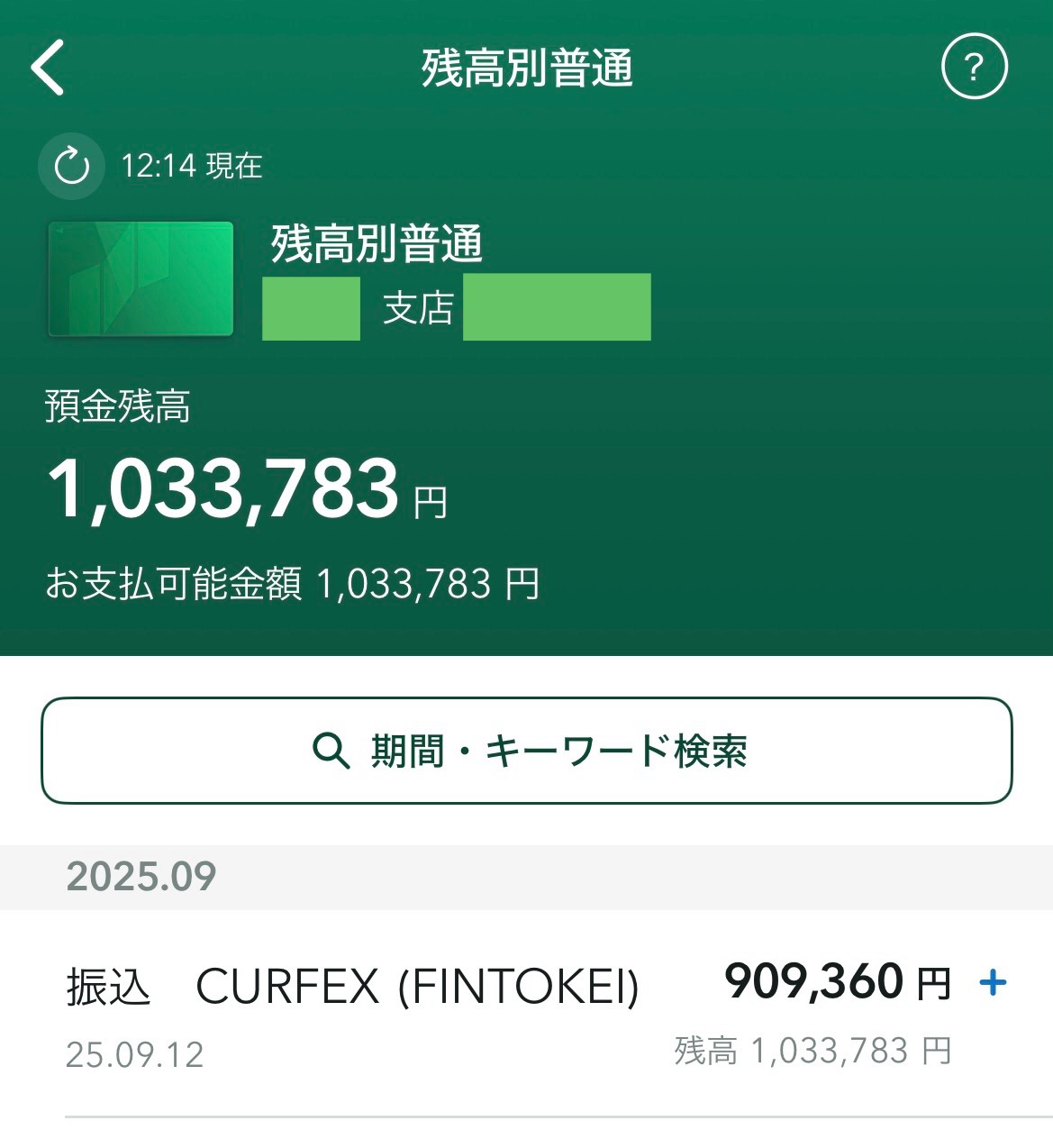Tap the 振込 transaction entry row
The height and width of the screenshot is (1148, 1053).
[x=360, y=985]
